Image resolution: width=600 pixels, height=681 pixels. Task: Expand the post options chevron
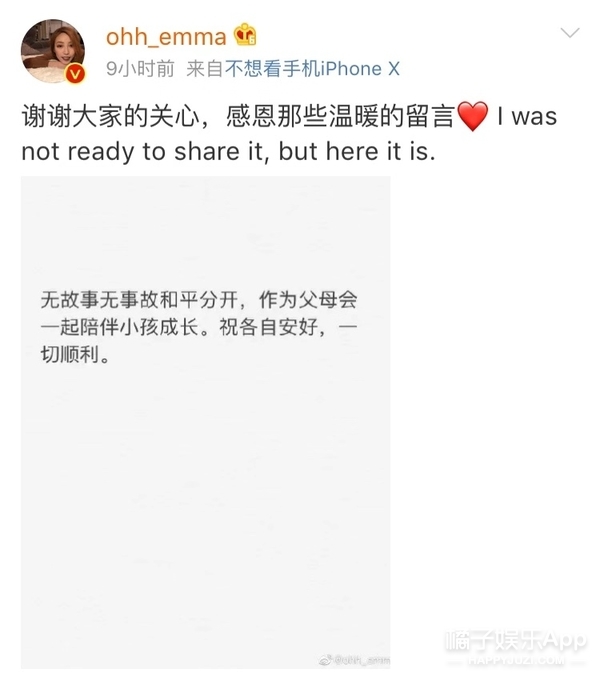570,33
